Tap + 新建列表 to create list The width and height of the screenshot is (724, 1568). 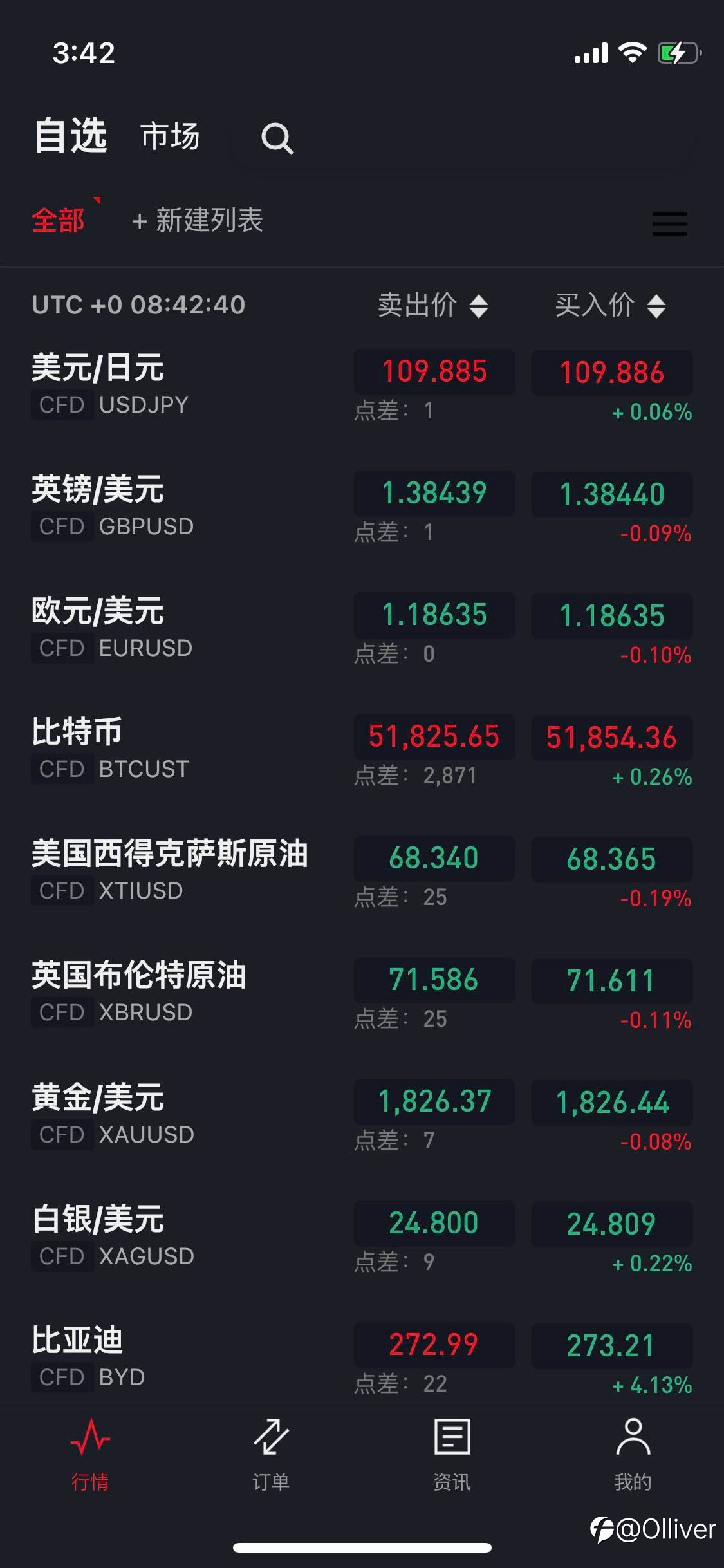coord(198,221)
